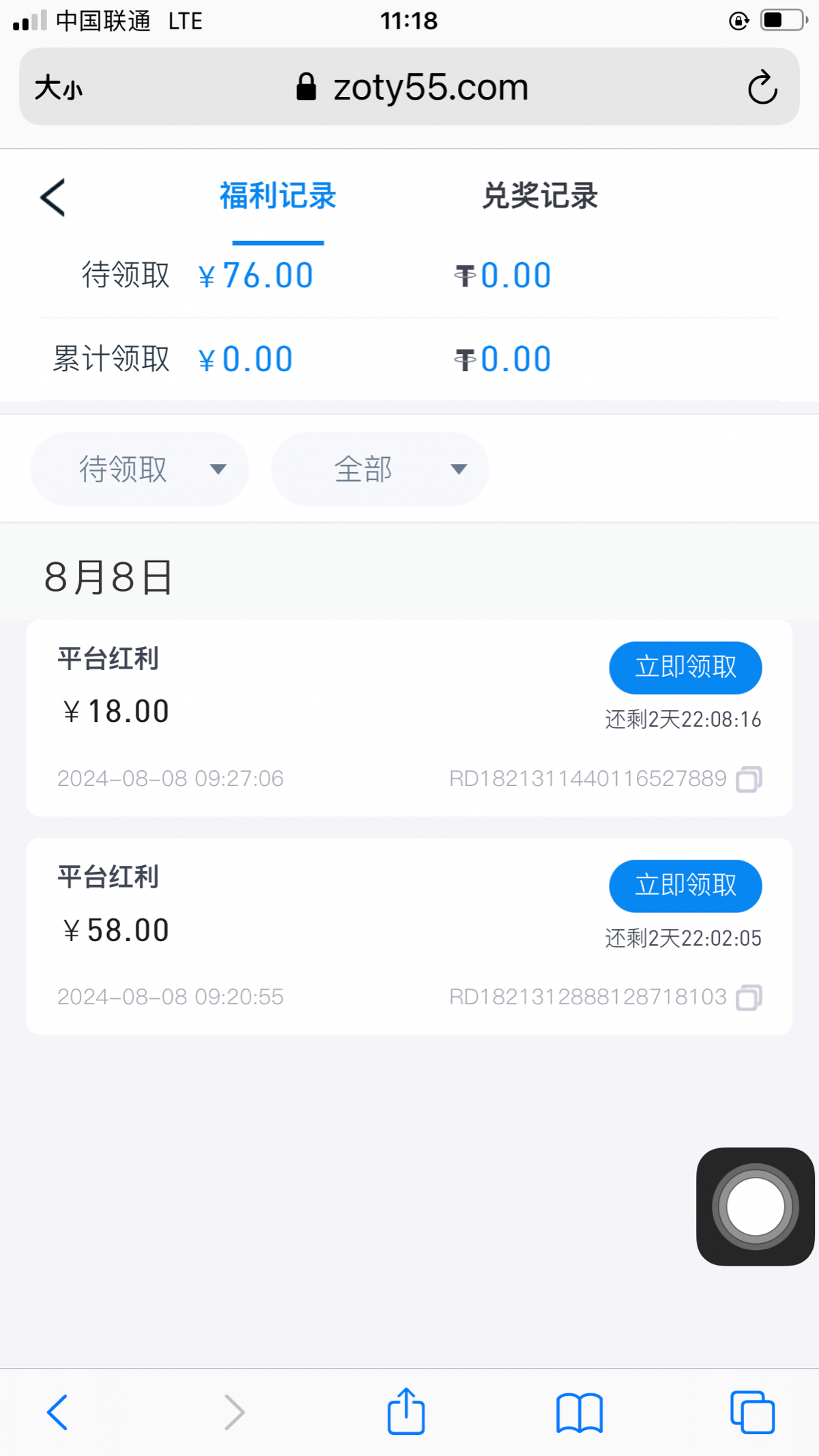The height and width of the screenshot is (1456, 819).
Task: Expand the 待领取 status dropdown
Action: coord(139,469)
